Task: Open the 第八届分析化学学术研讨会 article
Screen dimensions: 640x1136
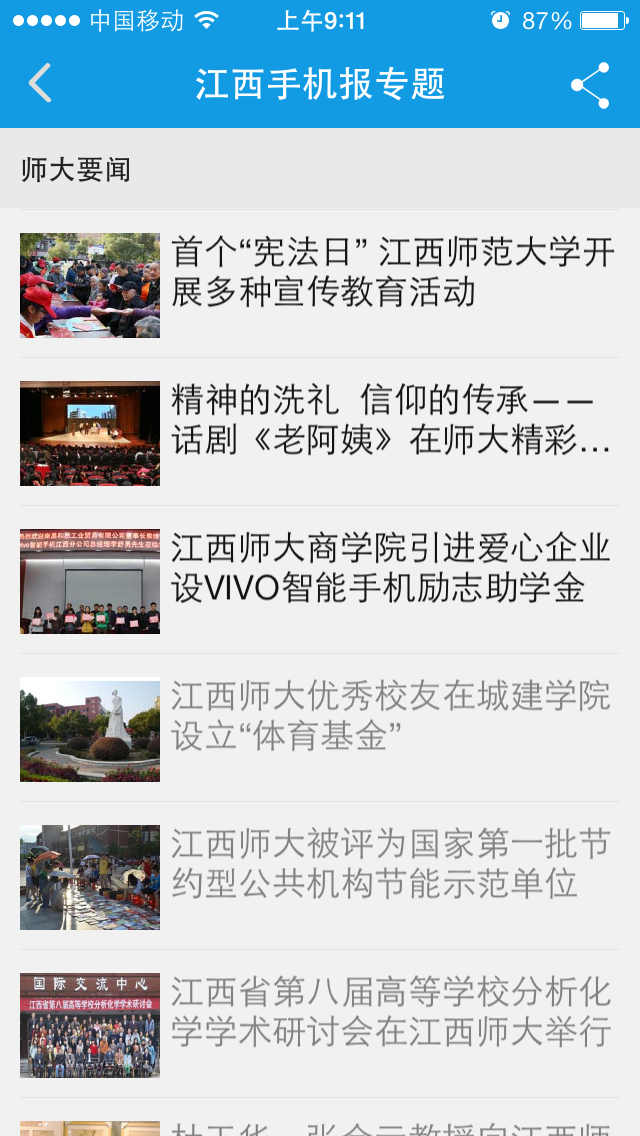Action: tap(320, 1024)
